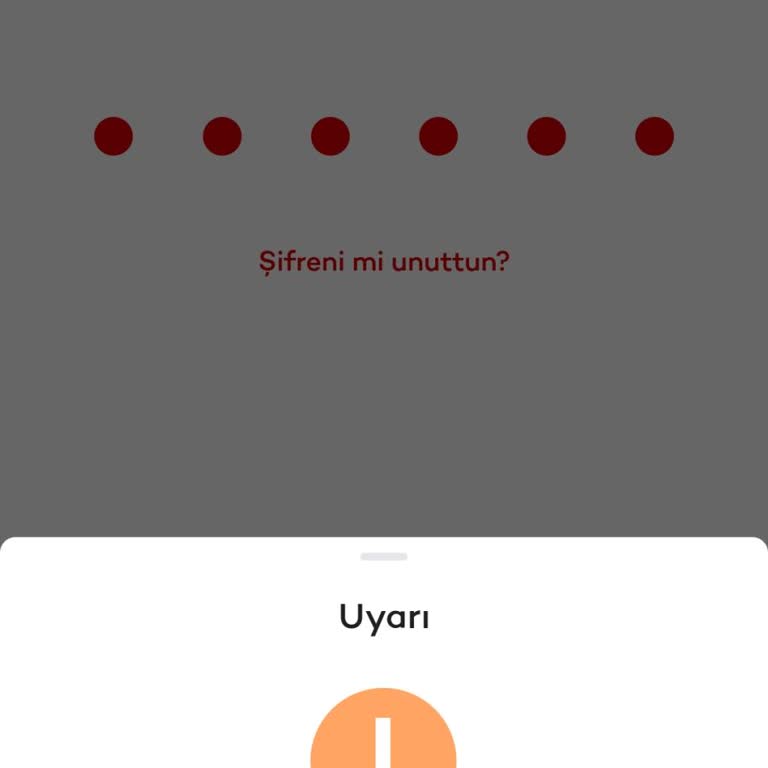The image size is (768, 768).
Task: Tap the Uyarı sheet drag handle
Action: coord(384,556)
